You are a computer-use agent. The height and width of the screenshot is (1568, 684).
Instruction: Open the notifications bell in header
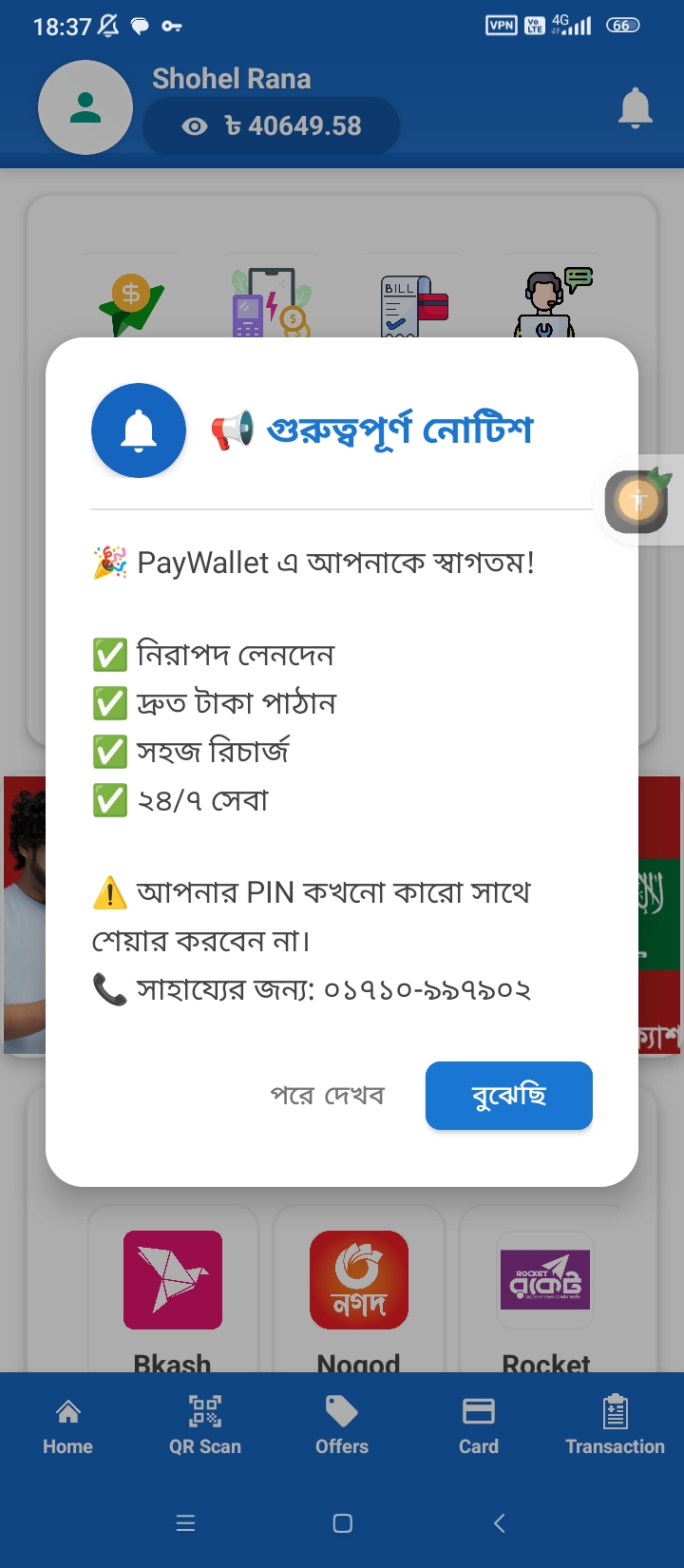click(x=635, y=107)
